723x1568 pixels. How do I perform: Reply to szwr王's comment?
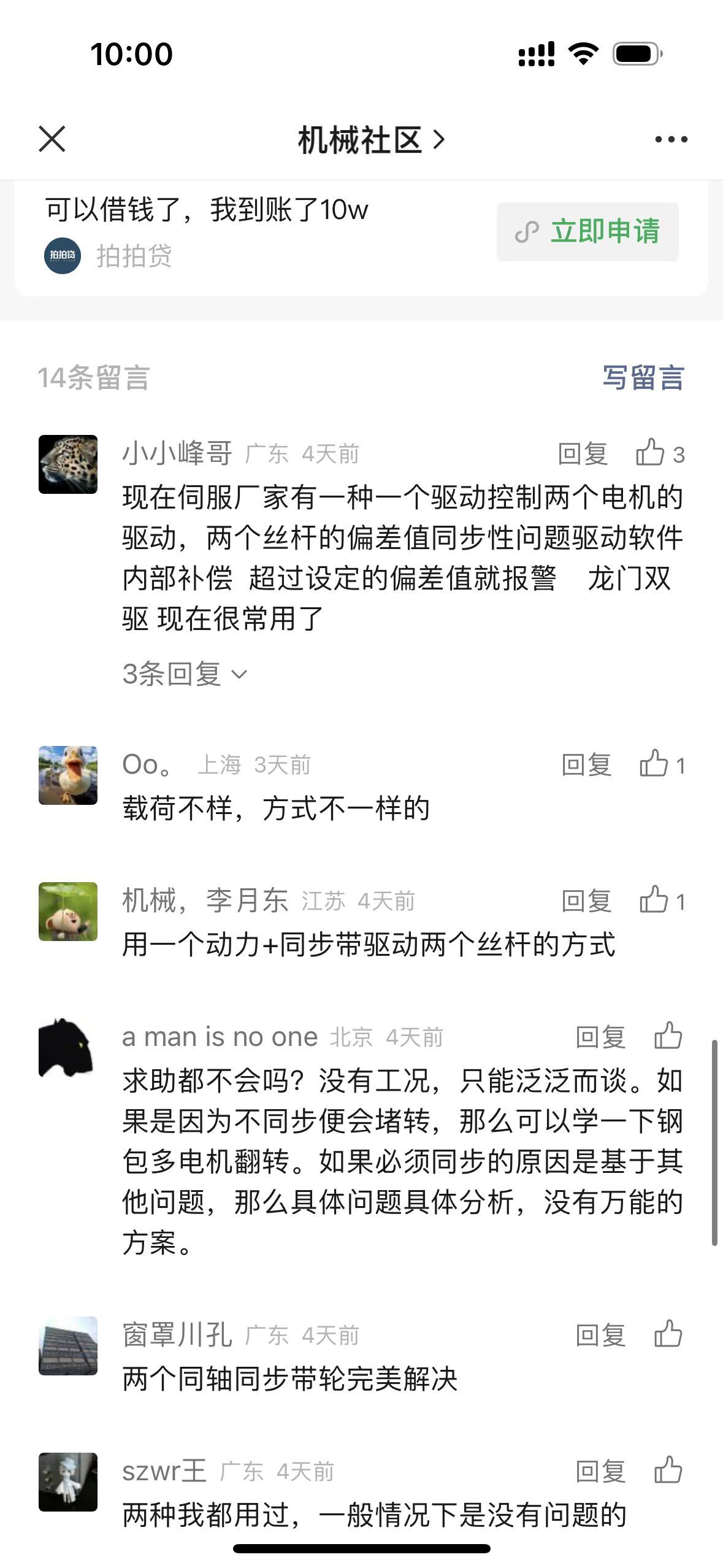[x=600, y=1472]
